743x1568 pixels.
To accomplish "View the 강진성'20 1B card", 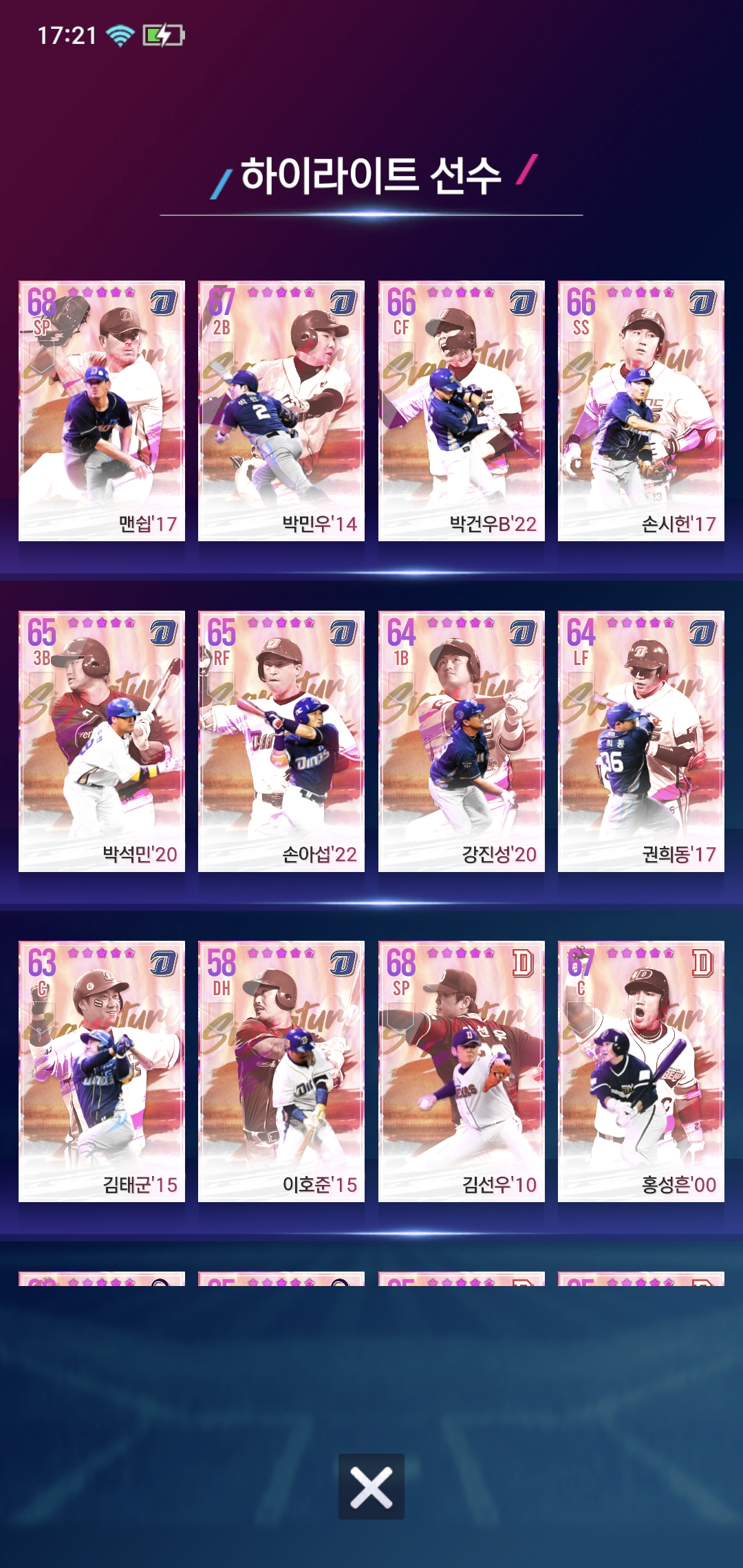I will (x=461, y=741).
